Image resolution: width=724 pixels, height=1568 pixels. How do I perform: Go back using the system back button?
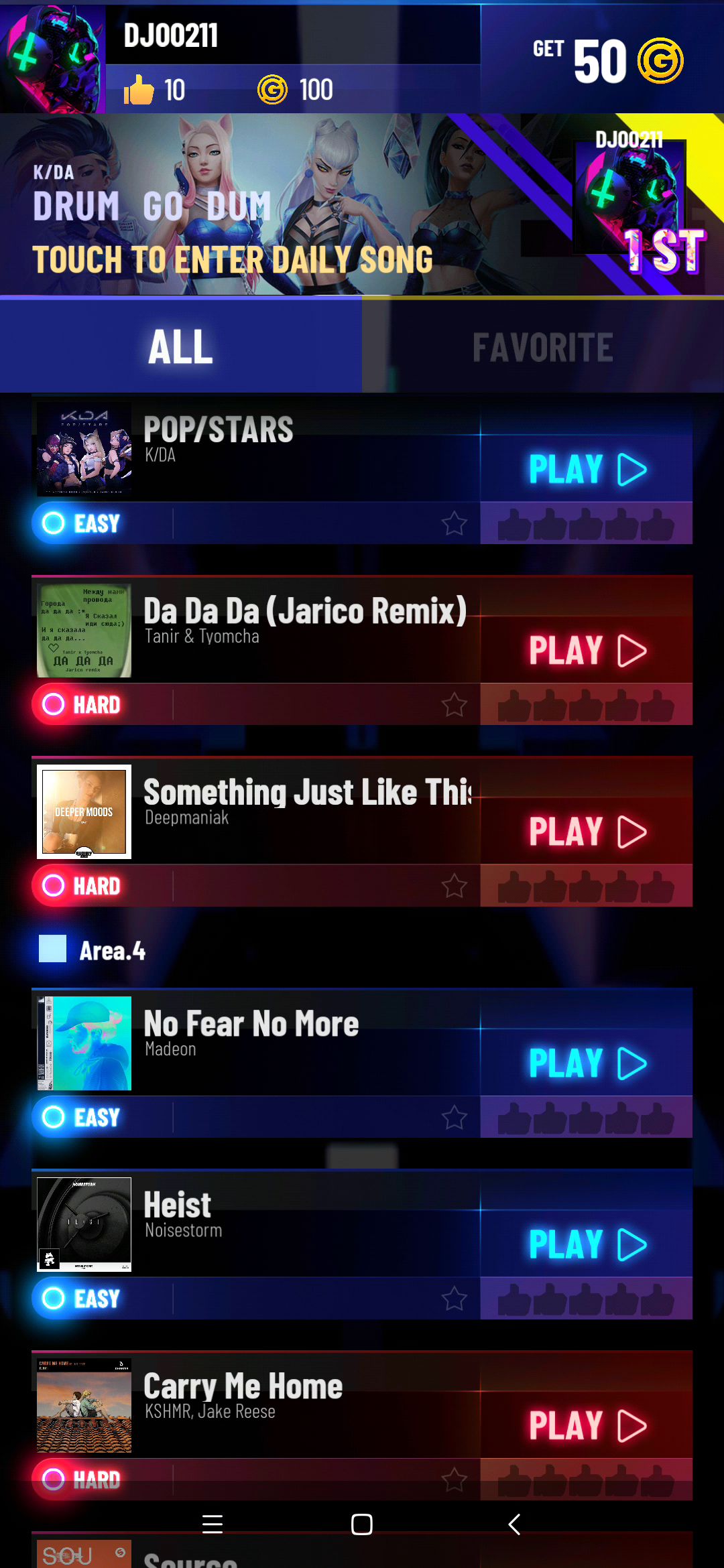(514, 1524)
